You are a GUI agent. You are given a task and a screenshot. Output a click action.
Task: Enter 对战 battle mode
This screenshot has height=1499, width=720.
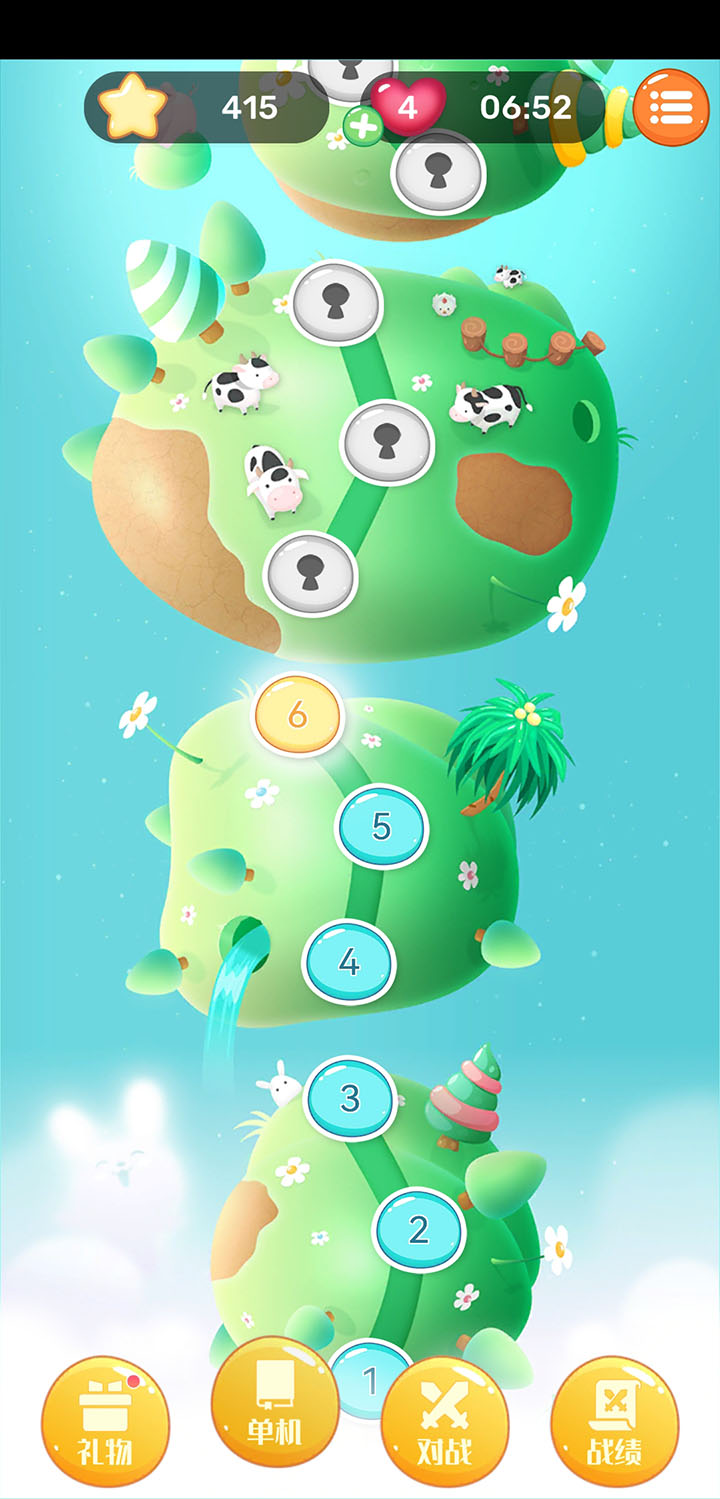445,1422
